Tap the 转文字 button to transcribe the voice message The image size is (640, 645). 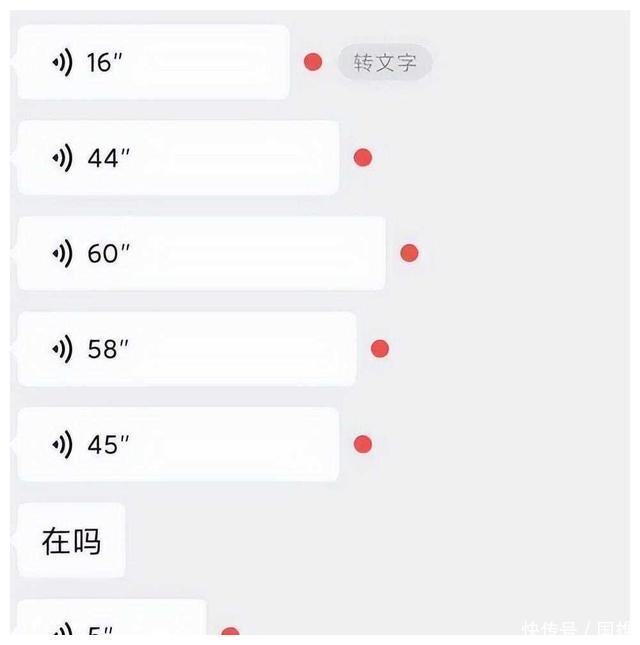point(385,63)
